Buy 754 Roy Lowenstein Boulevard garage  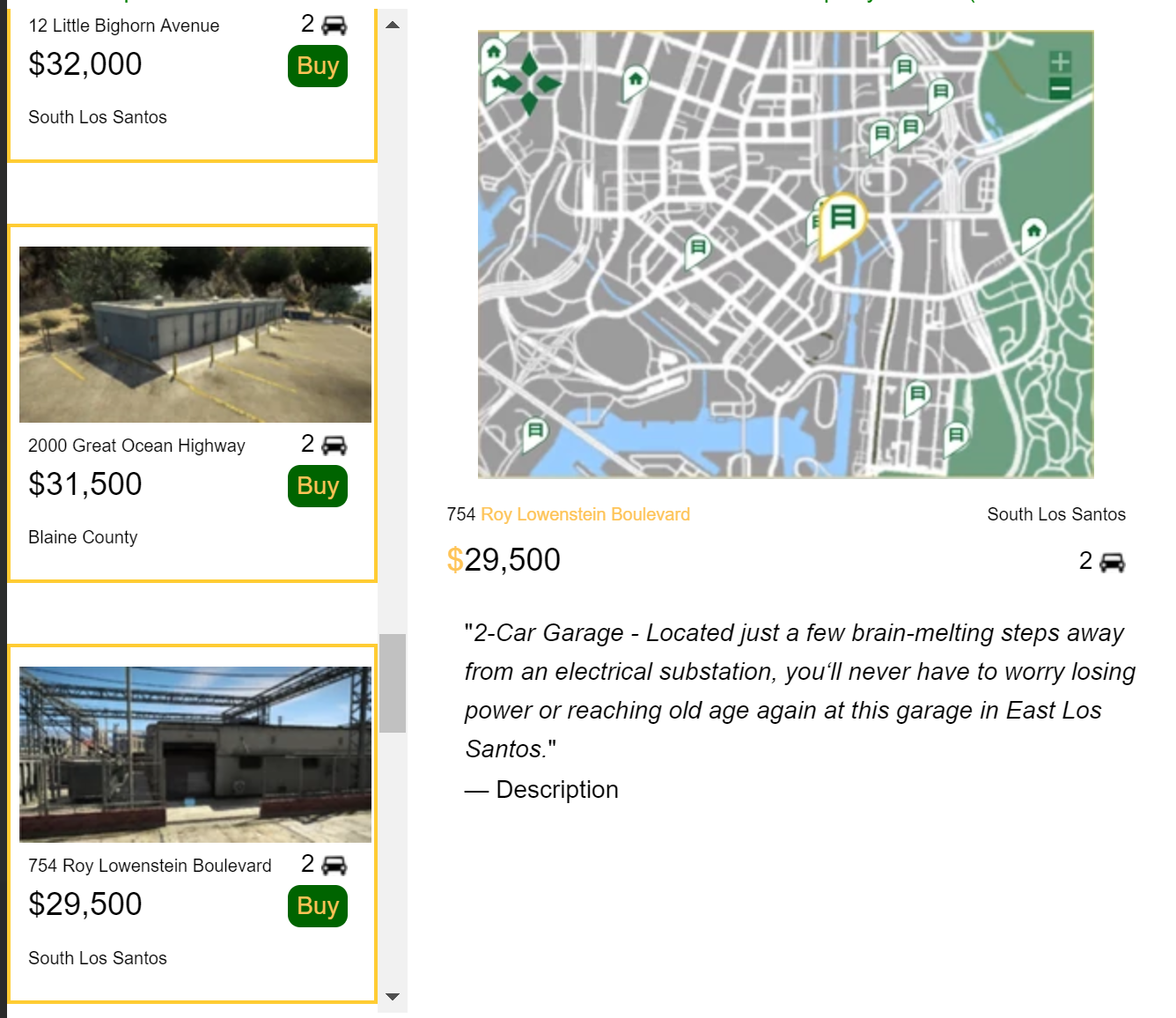[x=317, y=906]
